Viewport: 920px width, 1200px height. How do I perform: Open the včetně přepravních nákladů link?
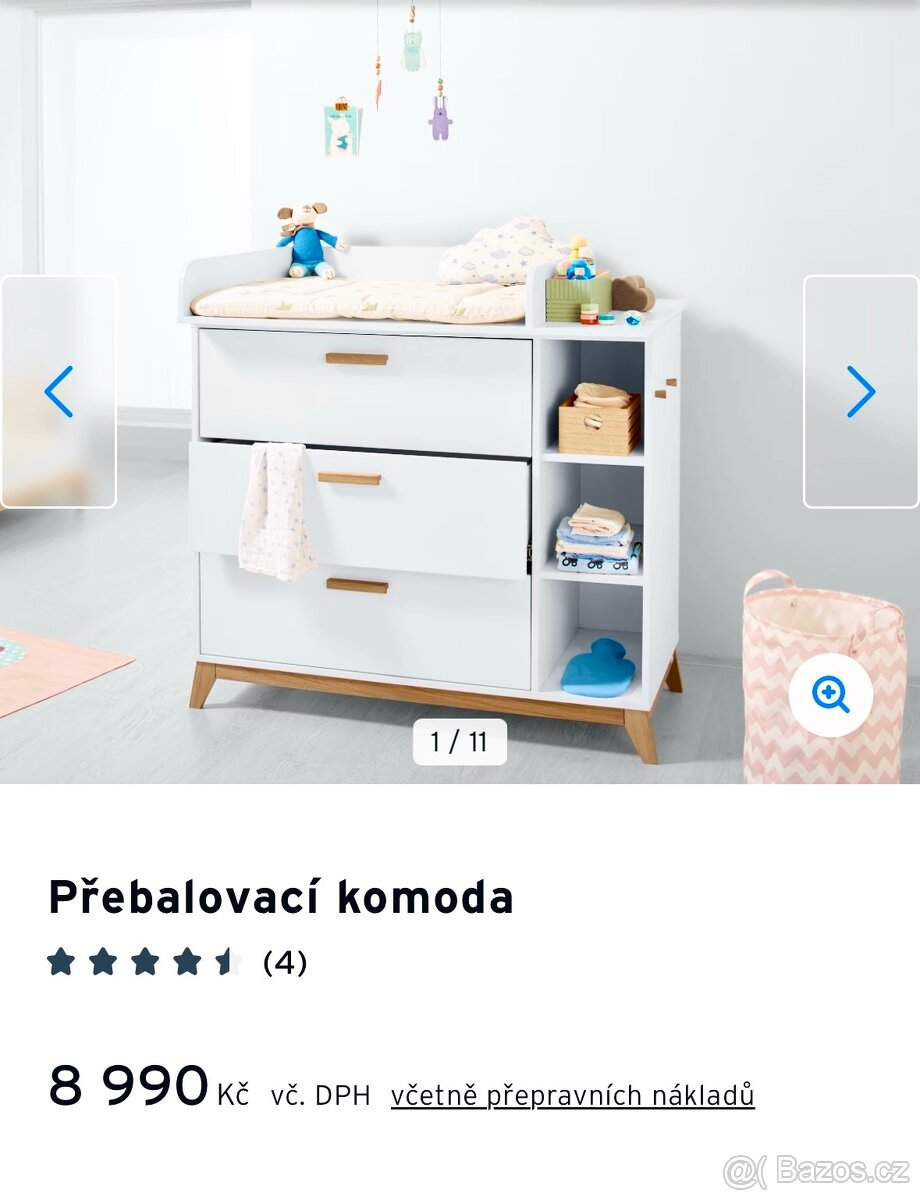[x=572, y=1095]
